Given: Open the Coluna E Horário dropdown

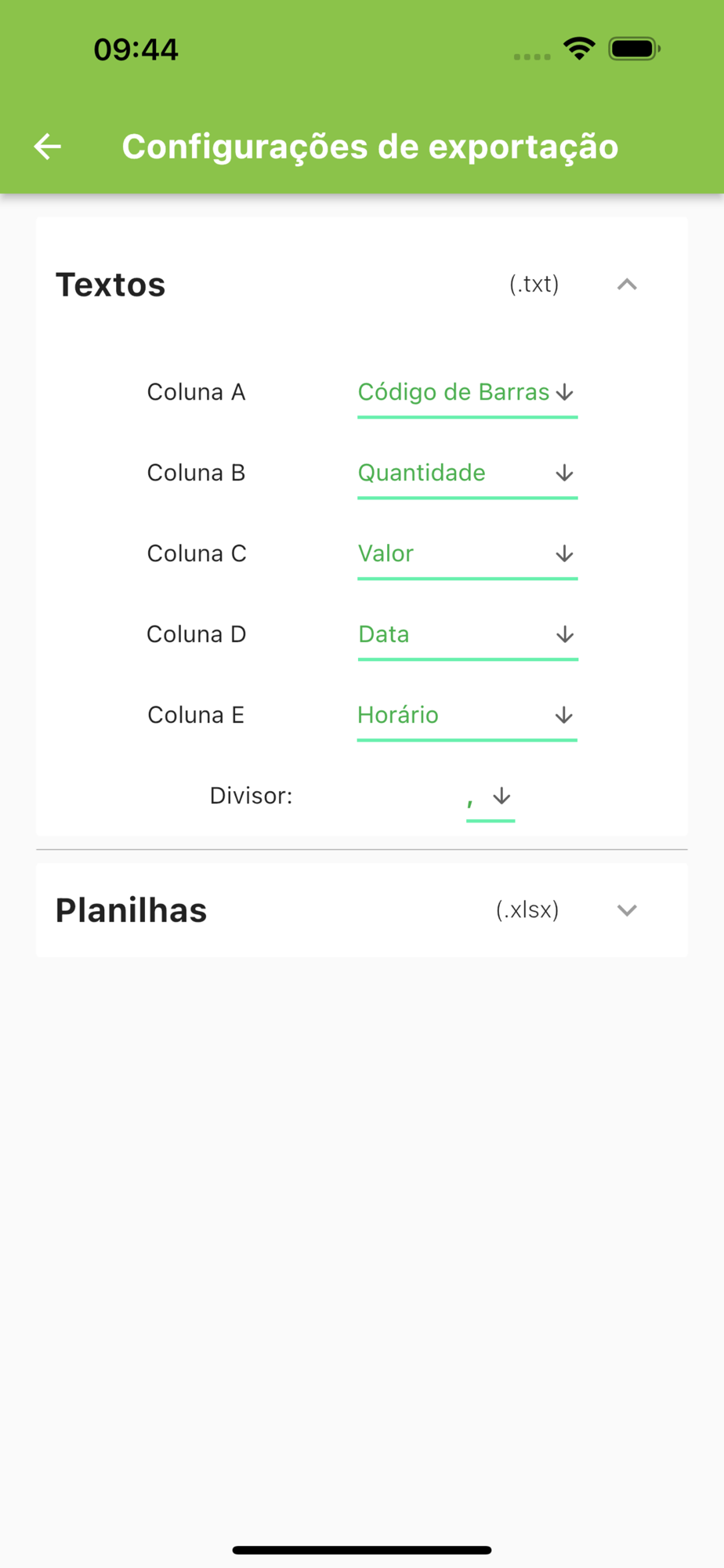Looking at the screenshot, I should pyautogui.click(x=467, y=716).
